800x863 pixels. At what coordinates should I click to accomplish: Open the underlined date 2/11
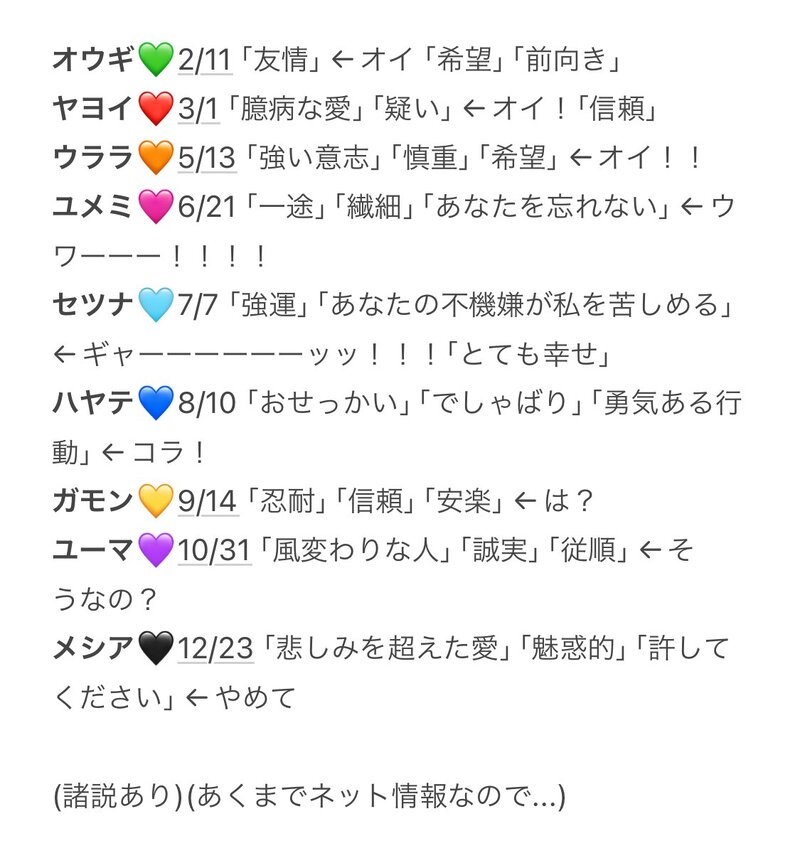point(205,61)
